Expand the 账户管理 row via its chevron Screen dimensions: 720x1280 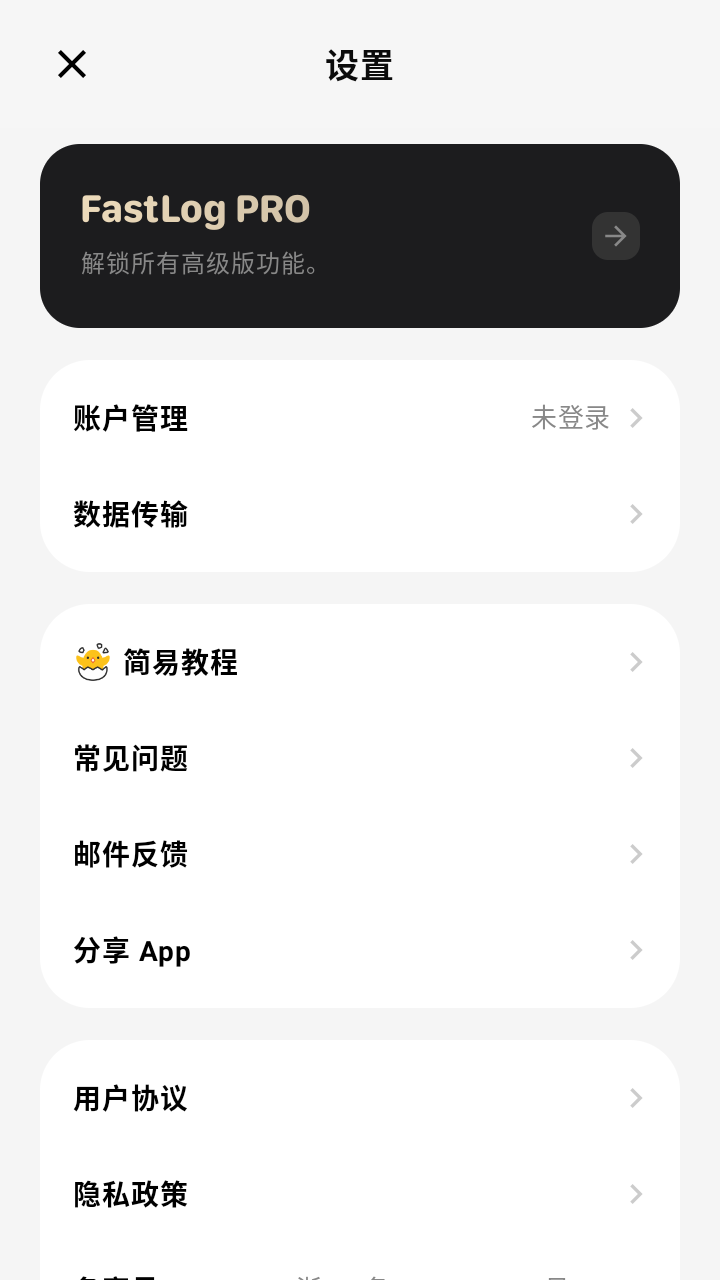click(636, 418)
